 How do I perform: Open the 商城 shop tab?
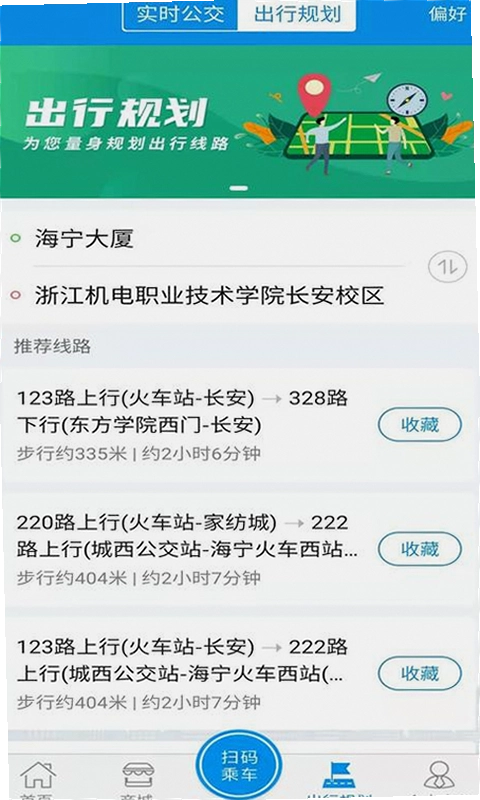click(x=138, y=779)
